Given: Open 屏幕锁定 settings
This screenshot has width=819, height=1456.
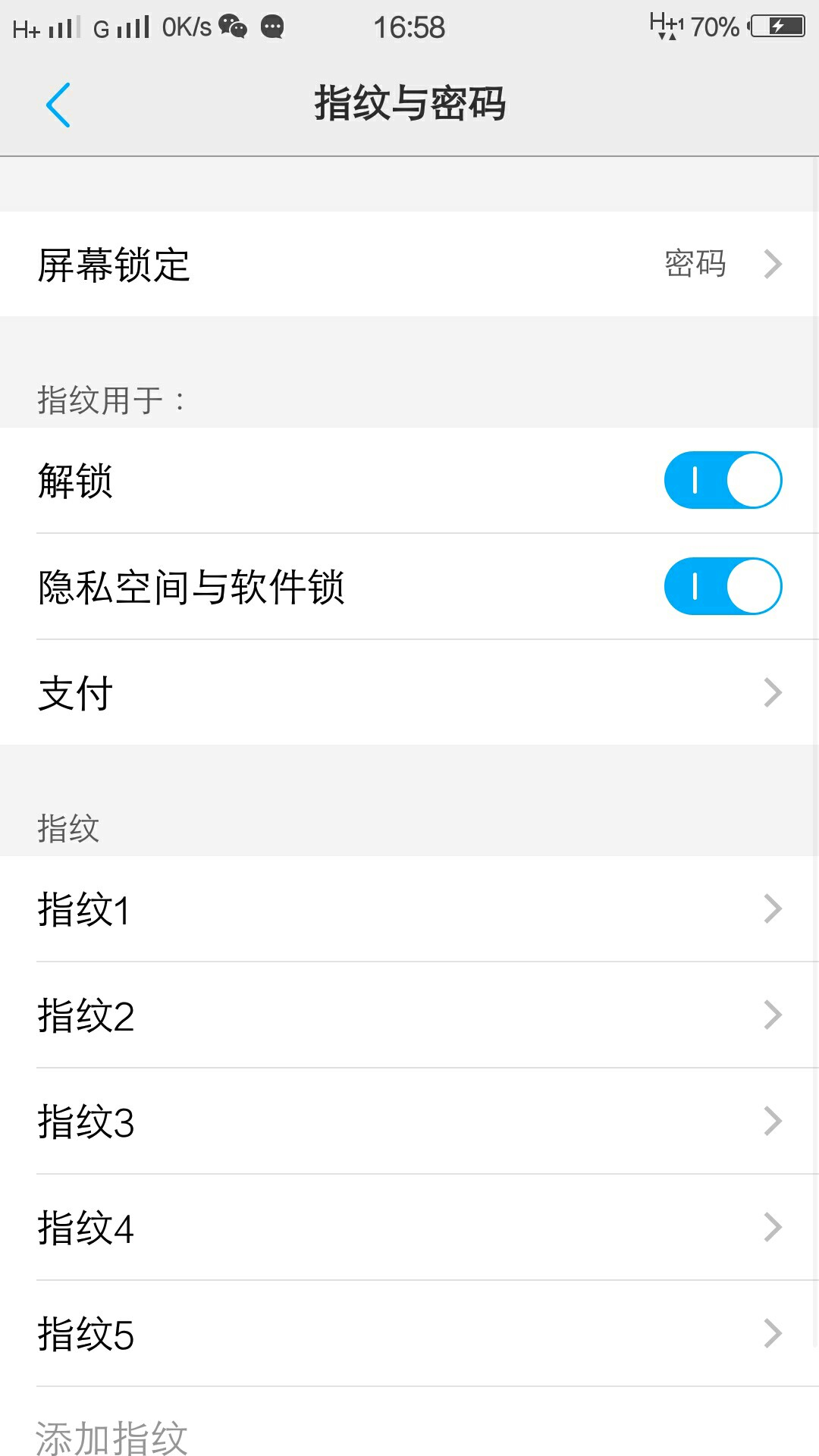Looking at the screenshot, I should tap(409, 264).
